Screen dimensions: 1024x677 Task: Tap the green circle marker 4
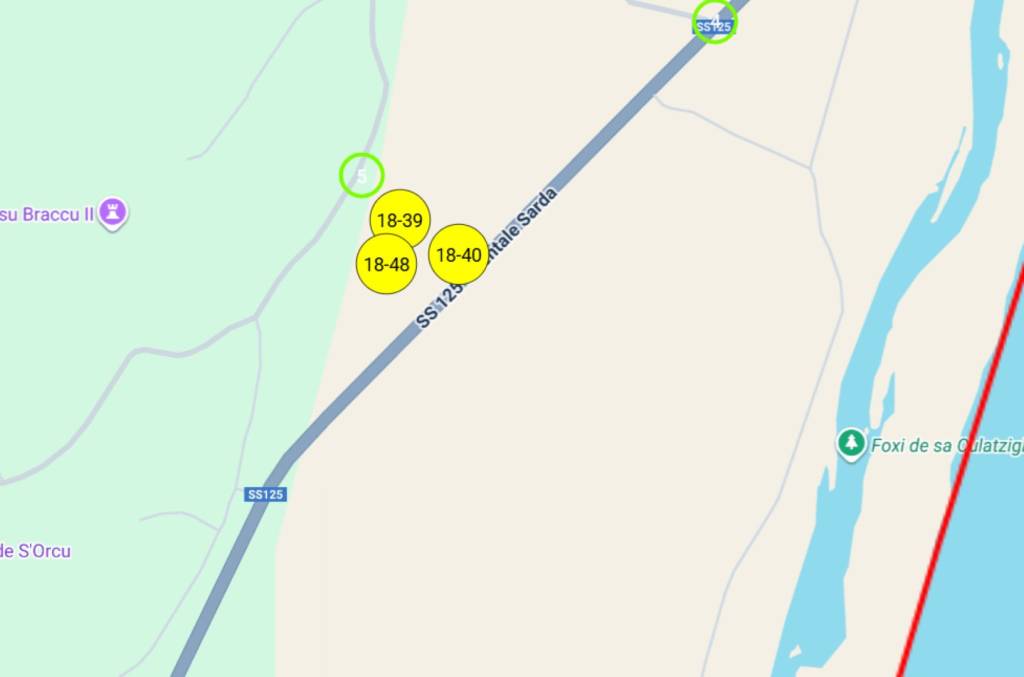coord(715,21)
